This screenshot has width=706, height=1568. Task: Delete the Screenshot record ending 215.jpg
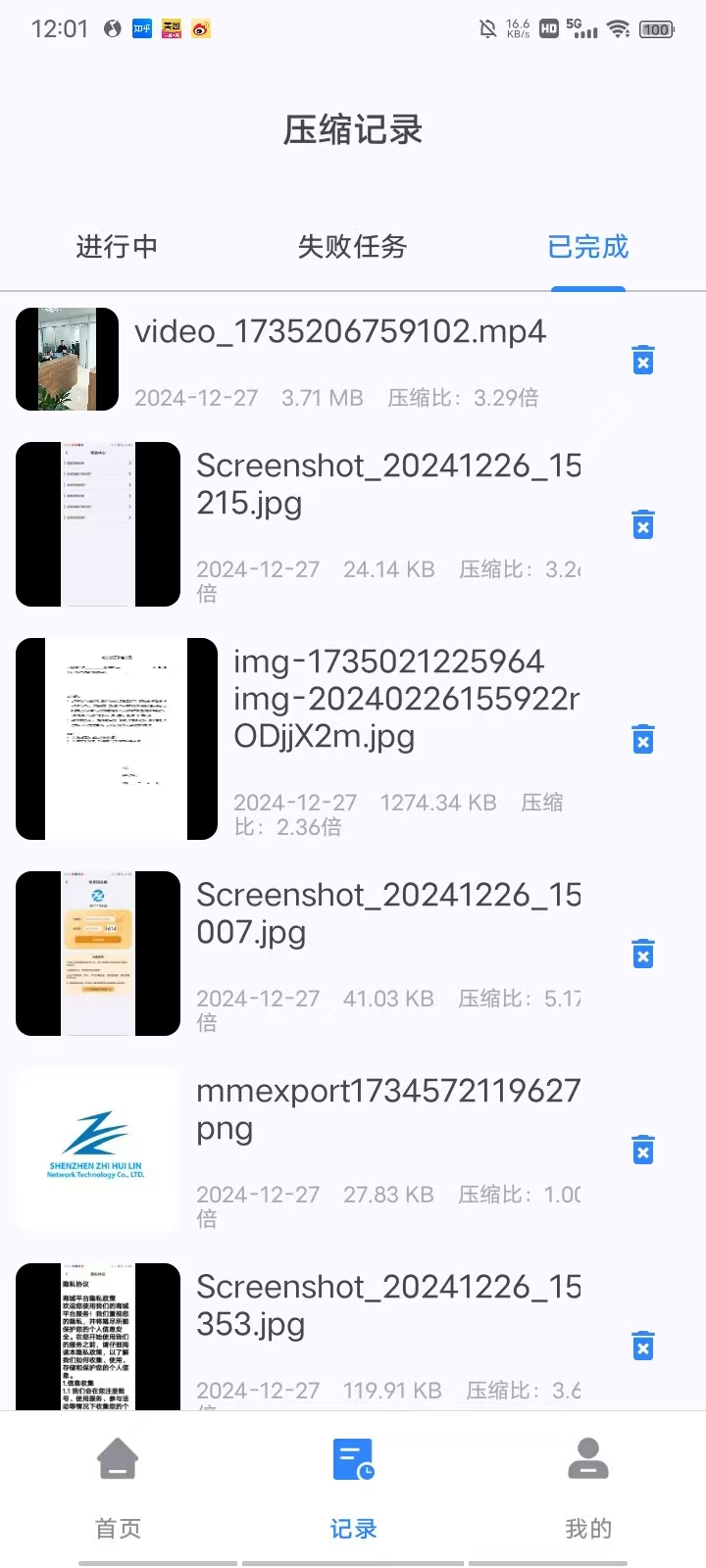[x=643, y=524]
